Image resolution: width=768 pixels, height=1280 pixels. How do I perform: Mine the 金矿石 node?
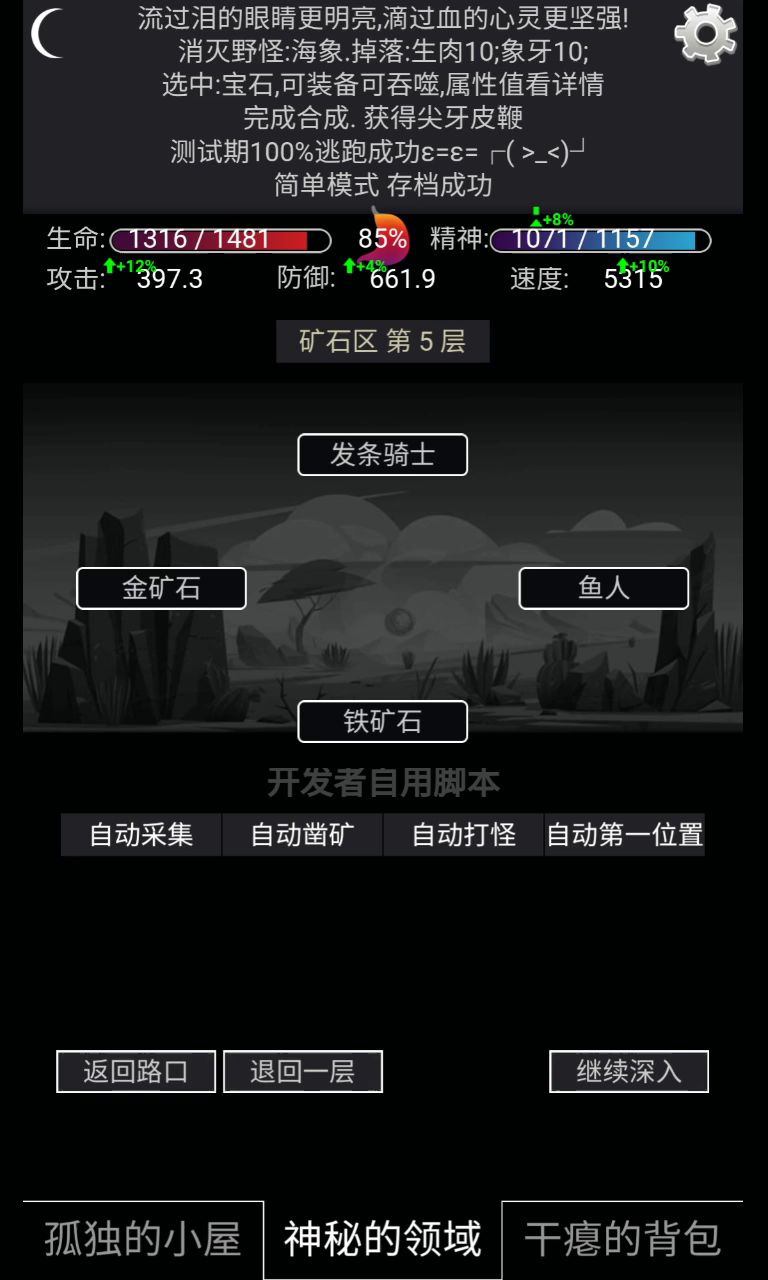[x=161, y=588]
